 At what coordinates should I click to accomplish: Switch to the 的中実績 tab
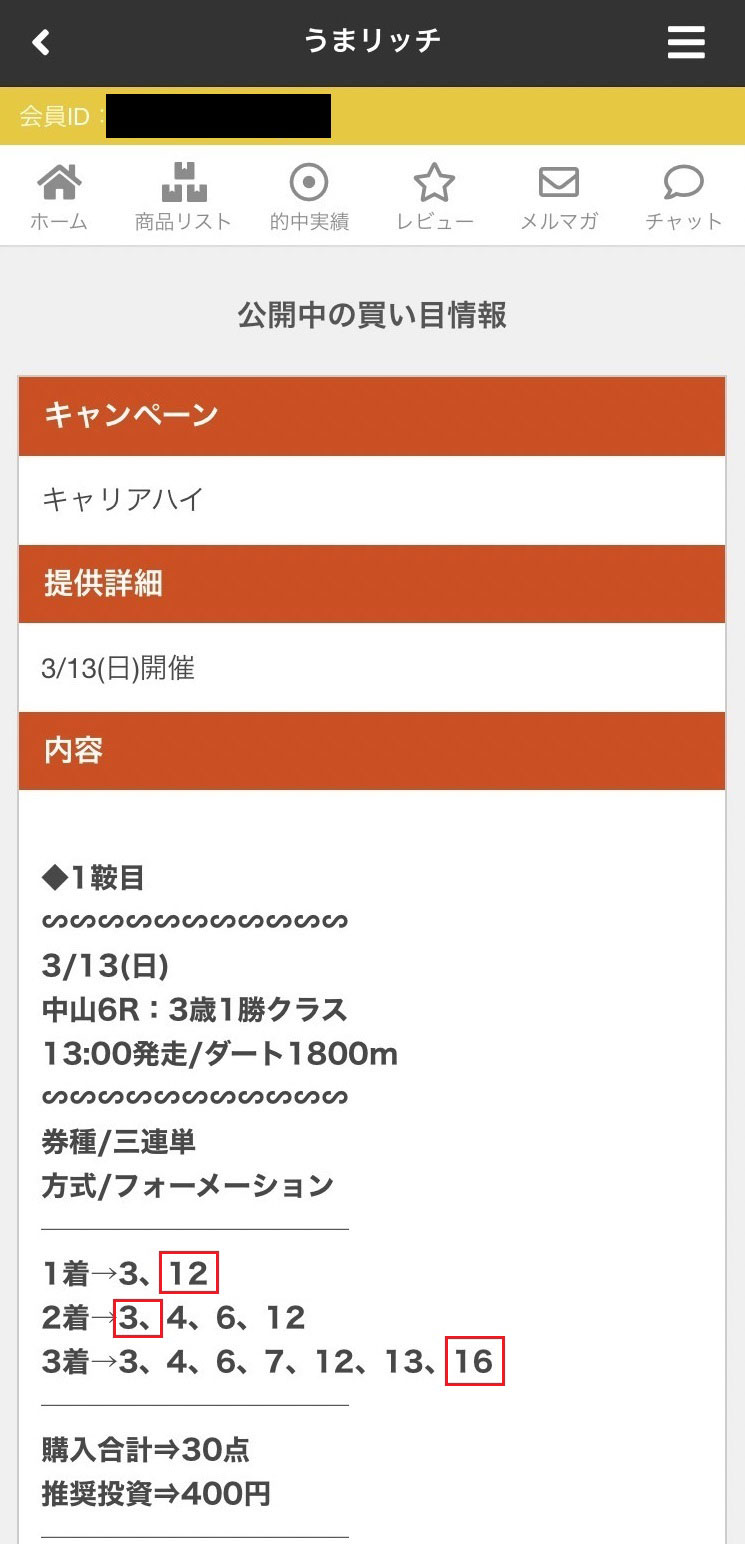(x=309, y=196)
